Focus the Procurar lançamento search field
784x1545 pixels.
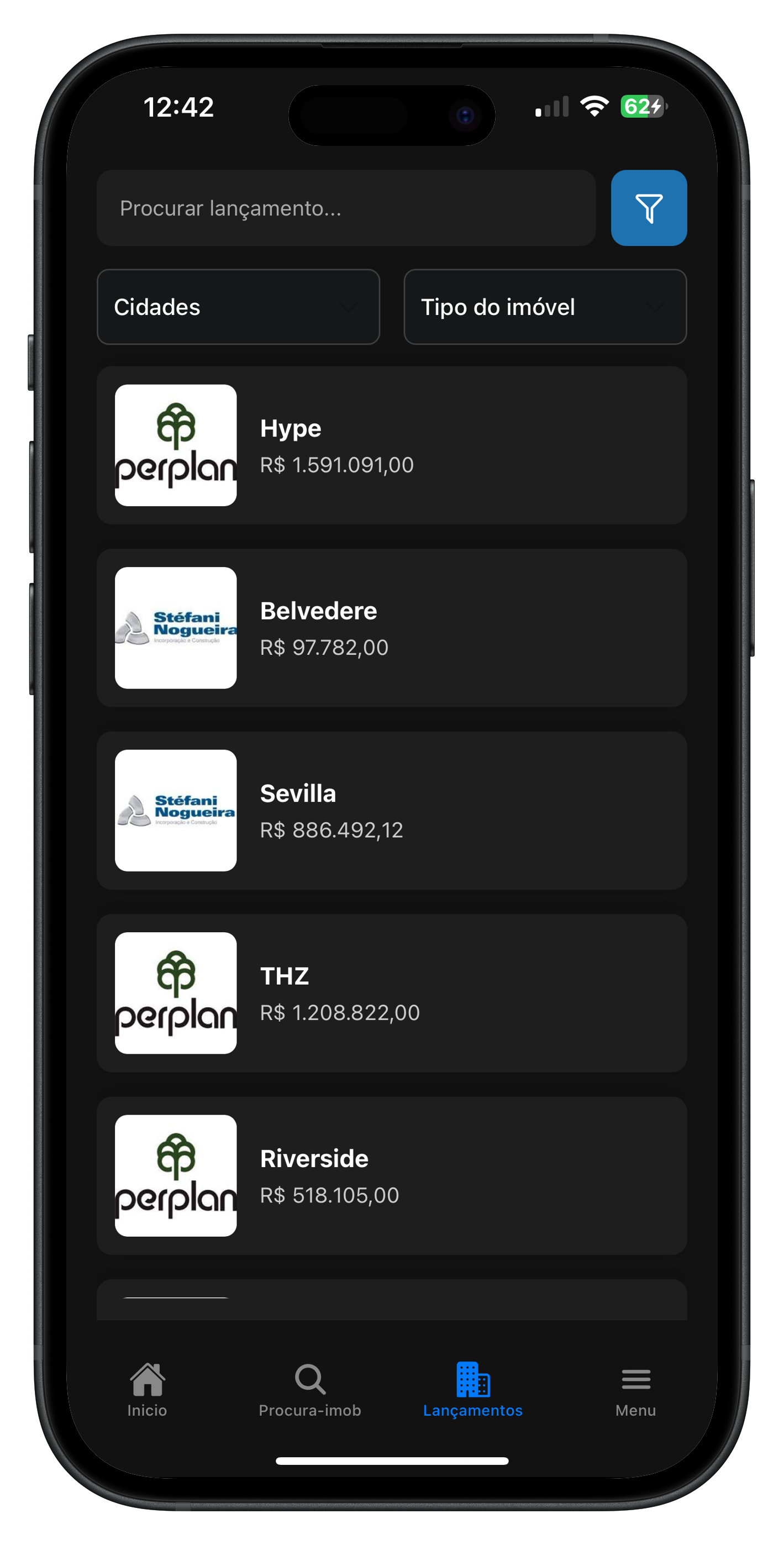click(345, 208)
